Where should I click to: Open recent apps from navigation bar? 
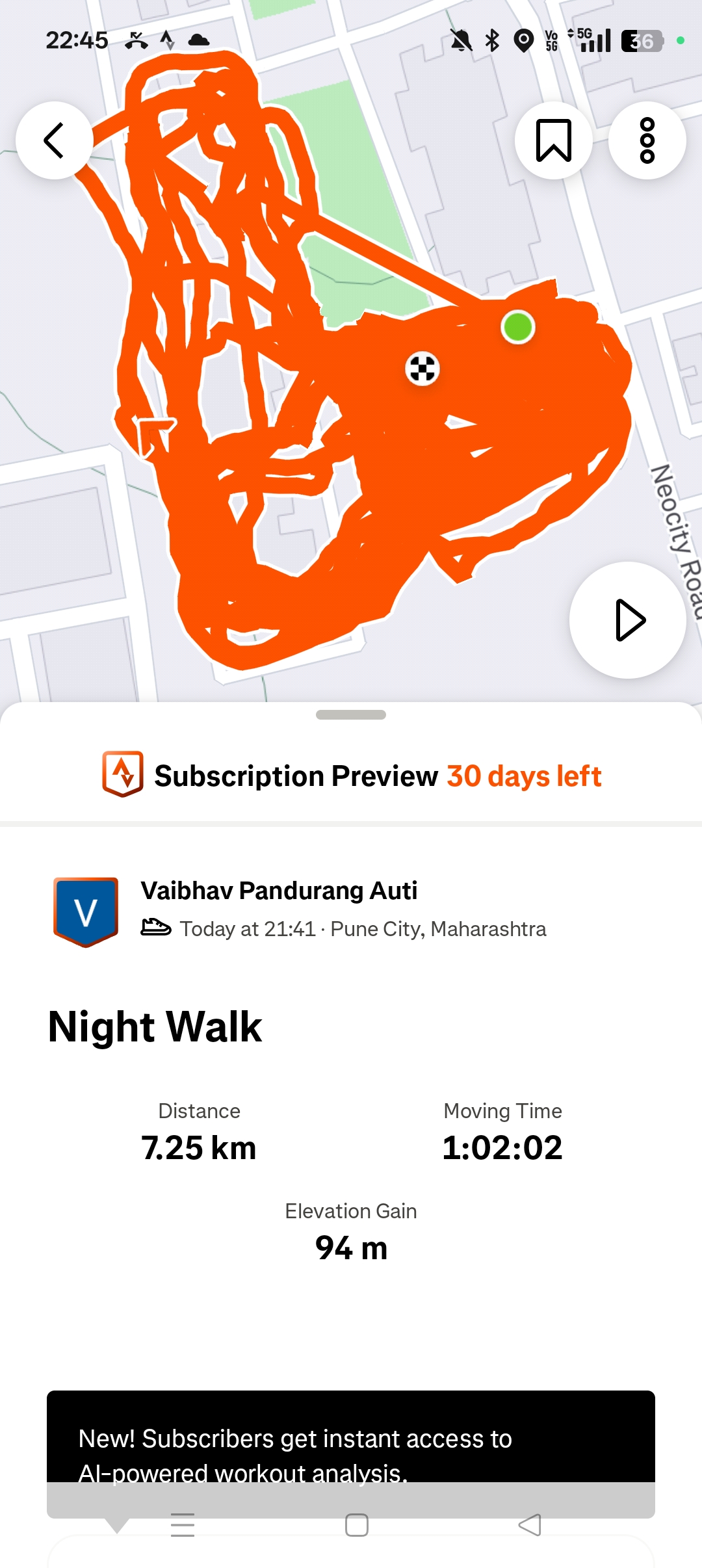(x=183, y=1525)
